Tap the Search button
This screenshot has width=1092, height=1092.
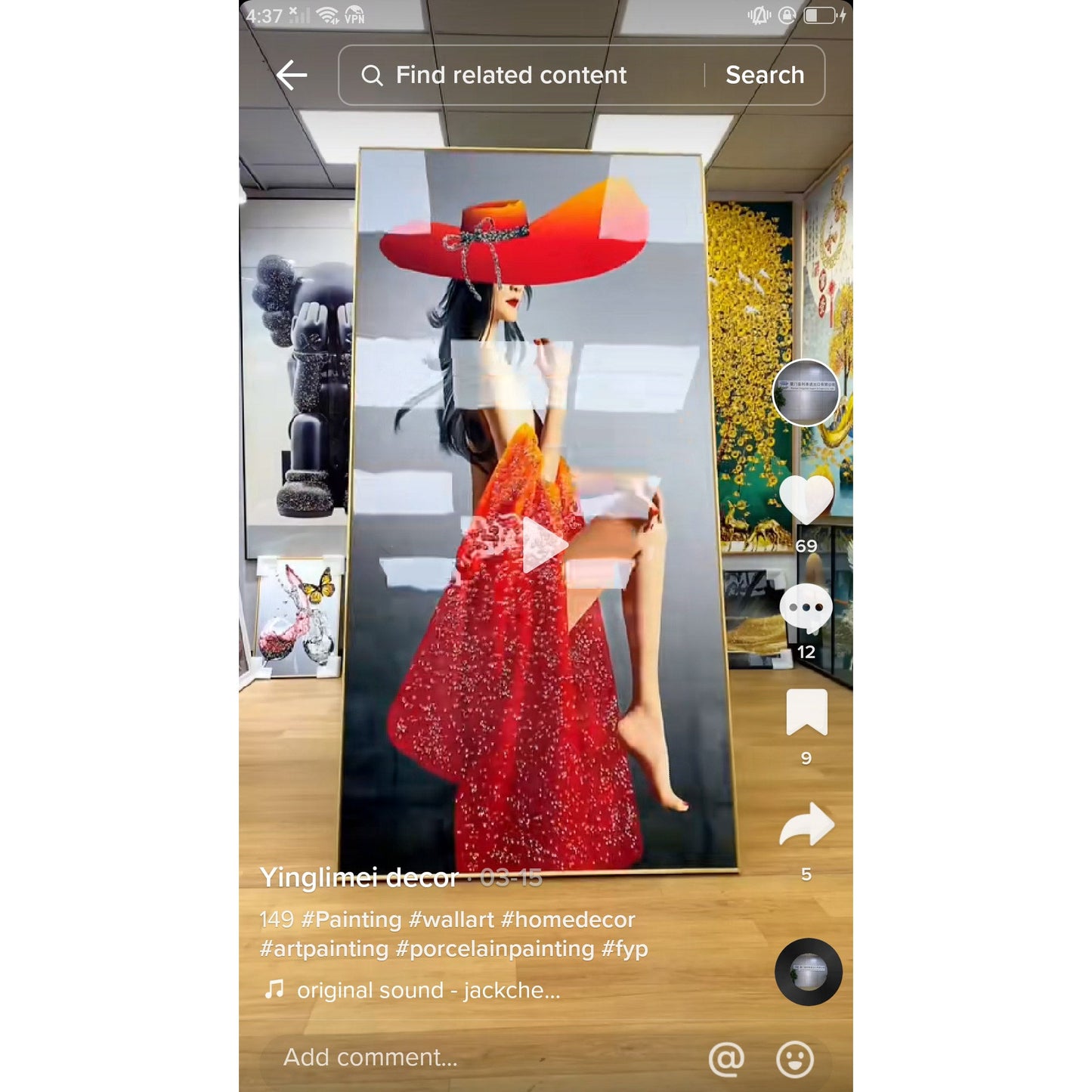(764, 75)
